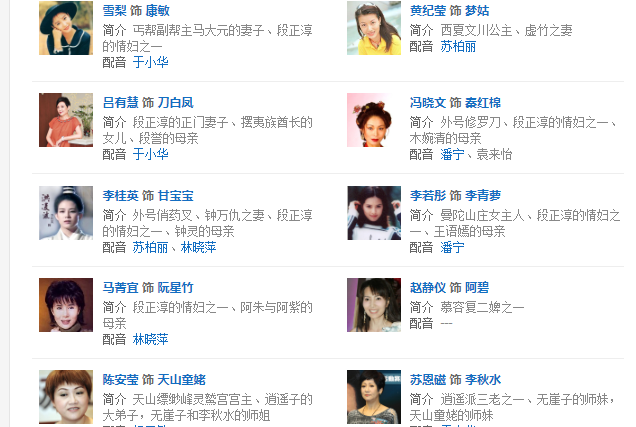Open actor 雪梨's profile link
This screenshot has height=427, width=636.
coord(114,10)
